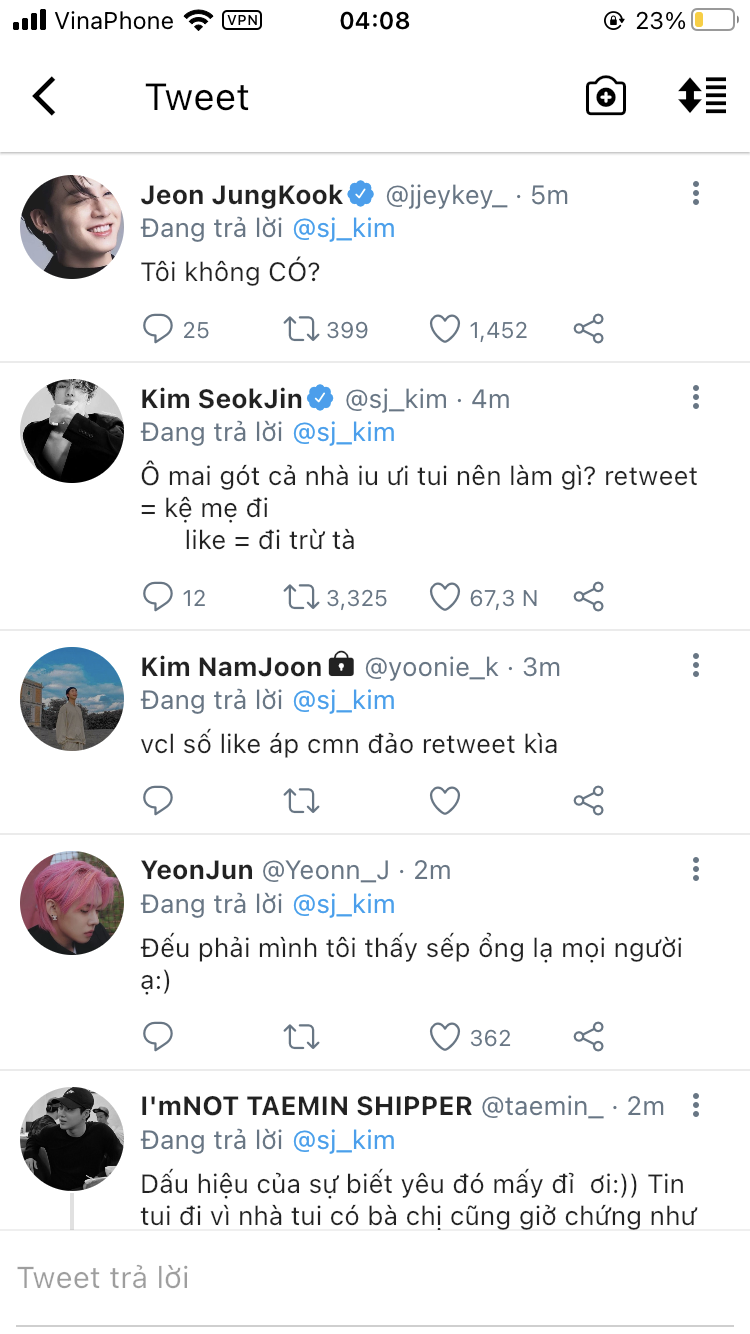The width and height of the screenshot is (750, 1334).
Task: Reply to Kim SeokJin's tweet
Action: tap(158, 597)
